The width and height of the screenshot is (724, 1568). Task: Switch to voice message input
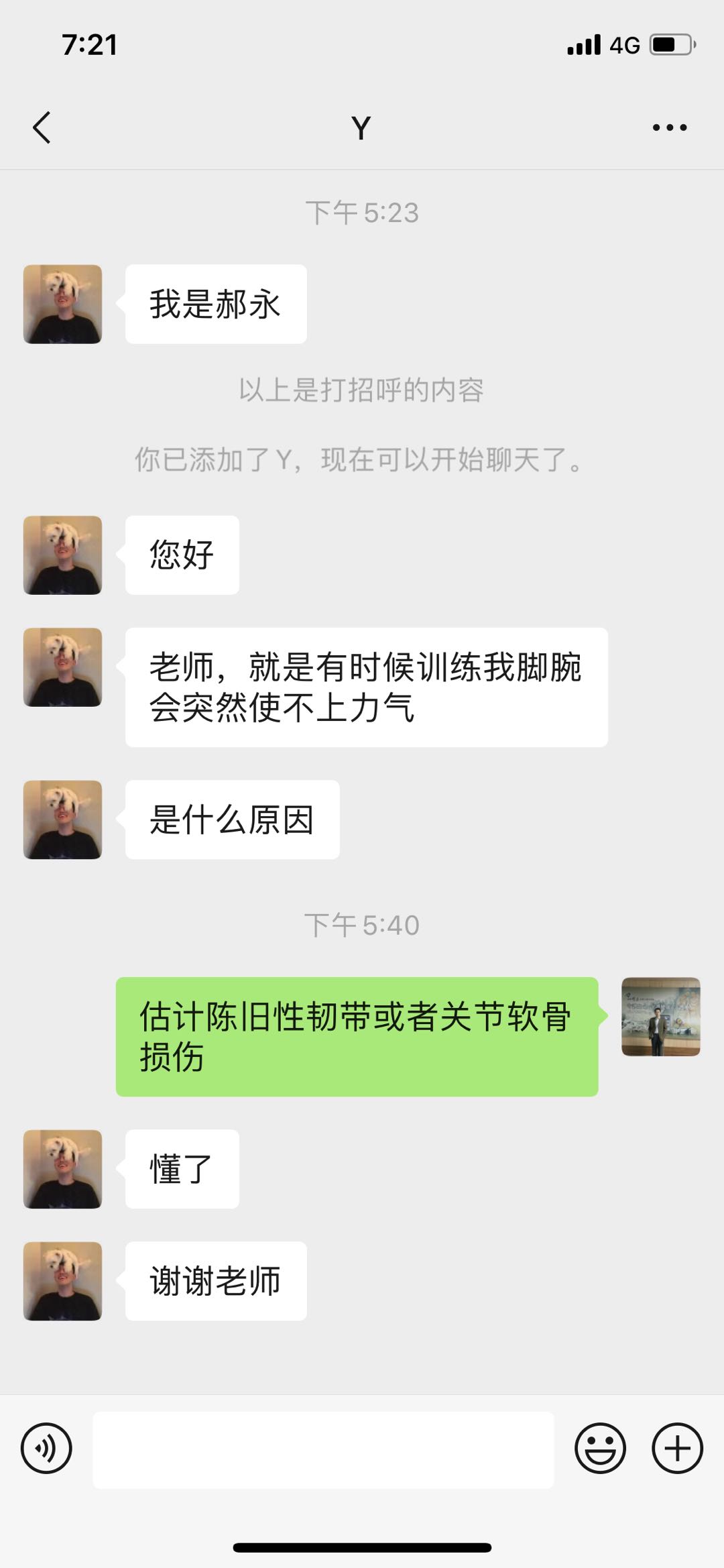point(46,1448)
